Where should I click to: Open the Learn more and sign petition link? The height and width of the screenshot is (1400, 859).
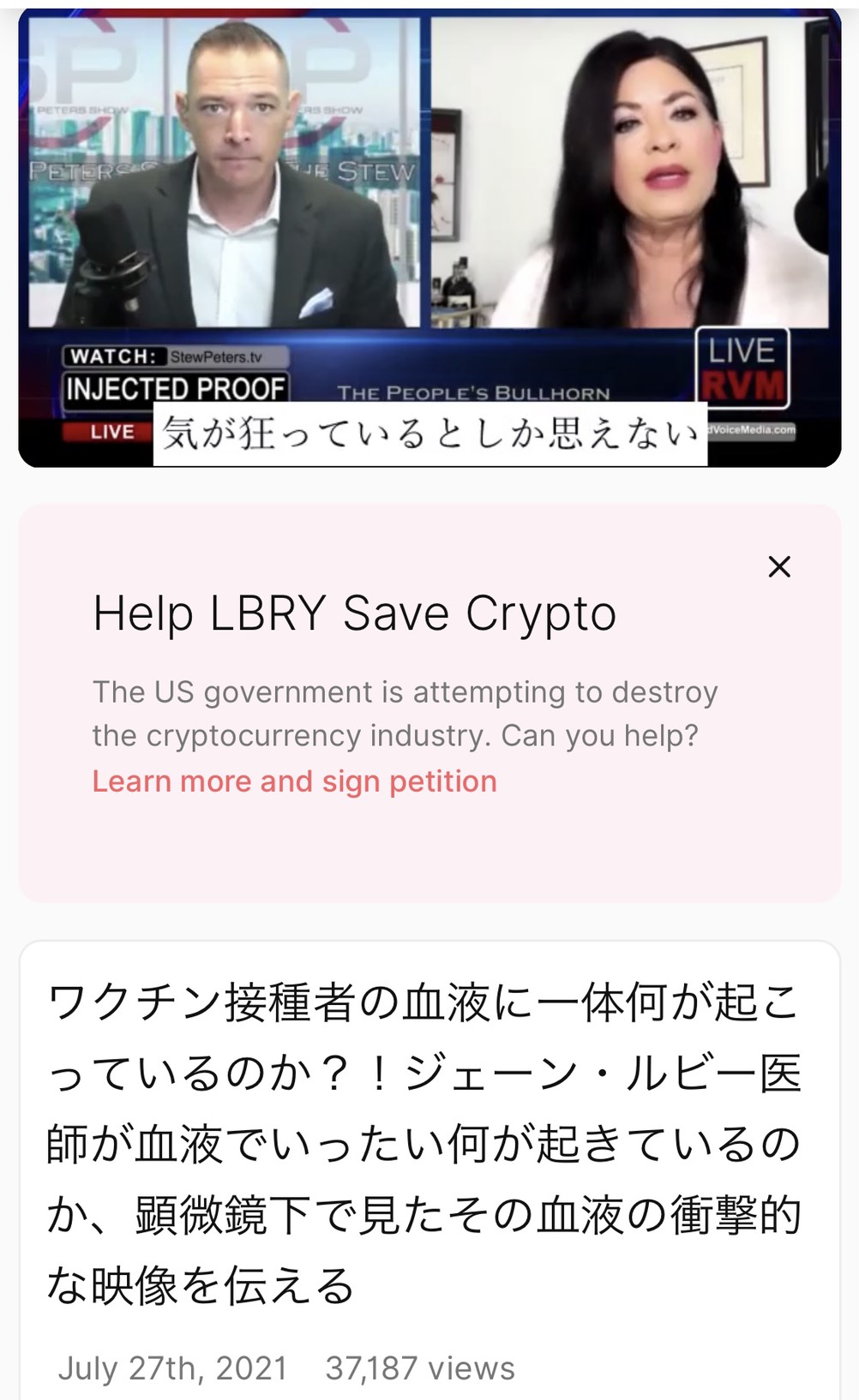pos(295,781)
